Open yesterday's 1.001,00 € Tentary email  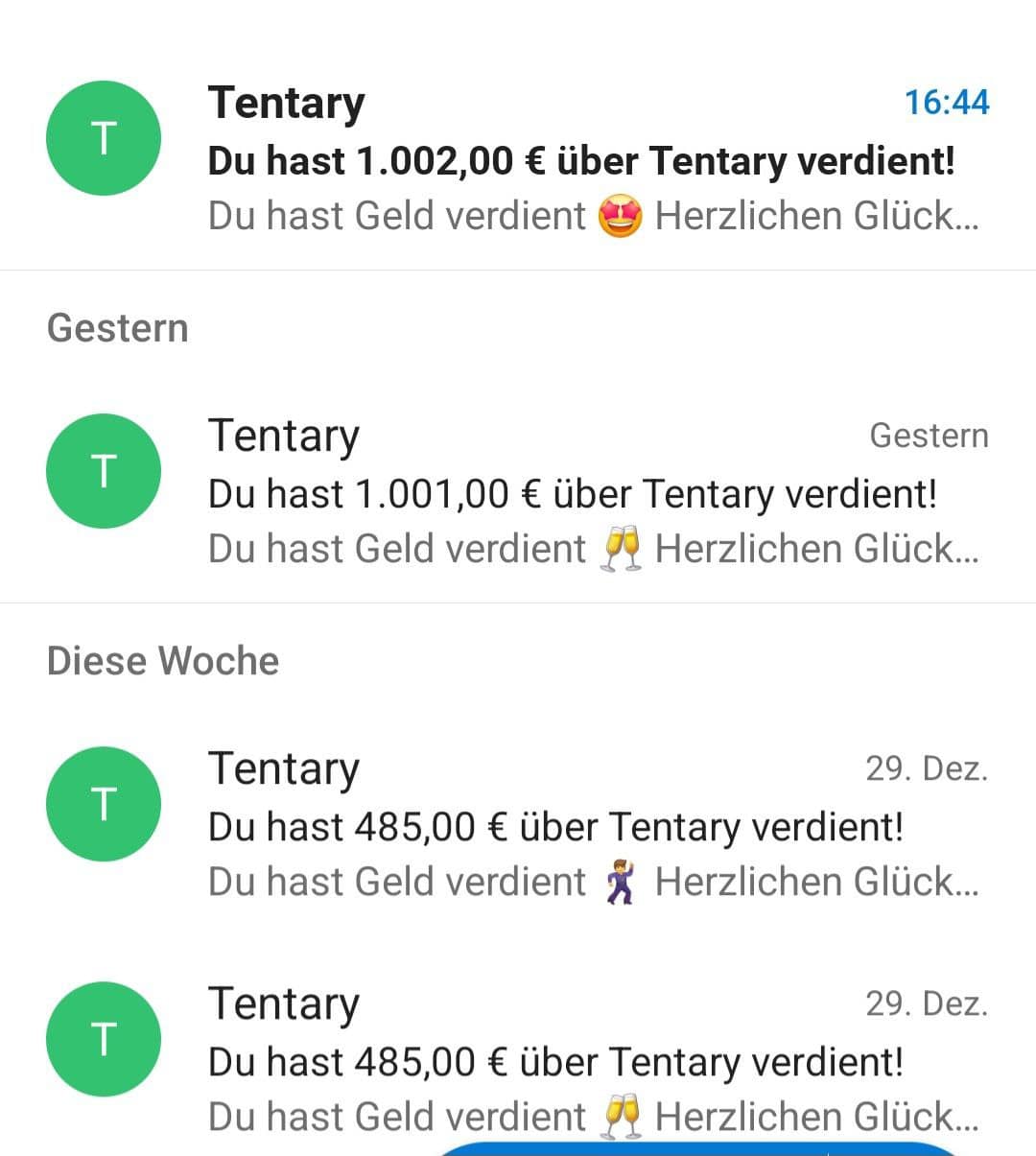[x=572, y=494]
